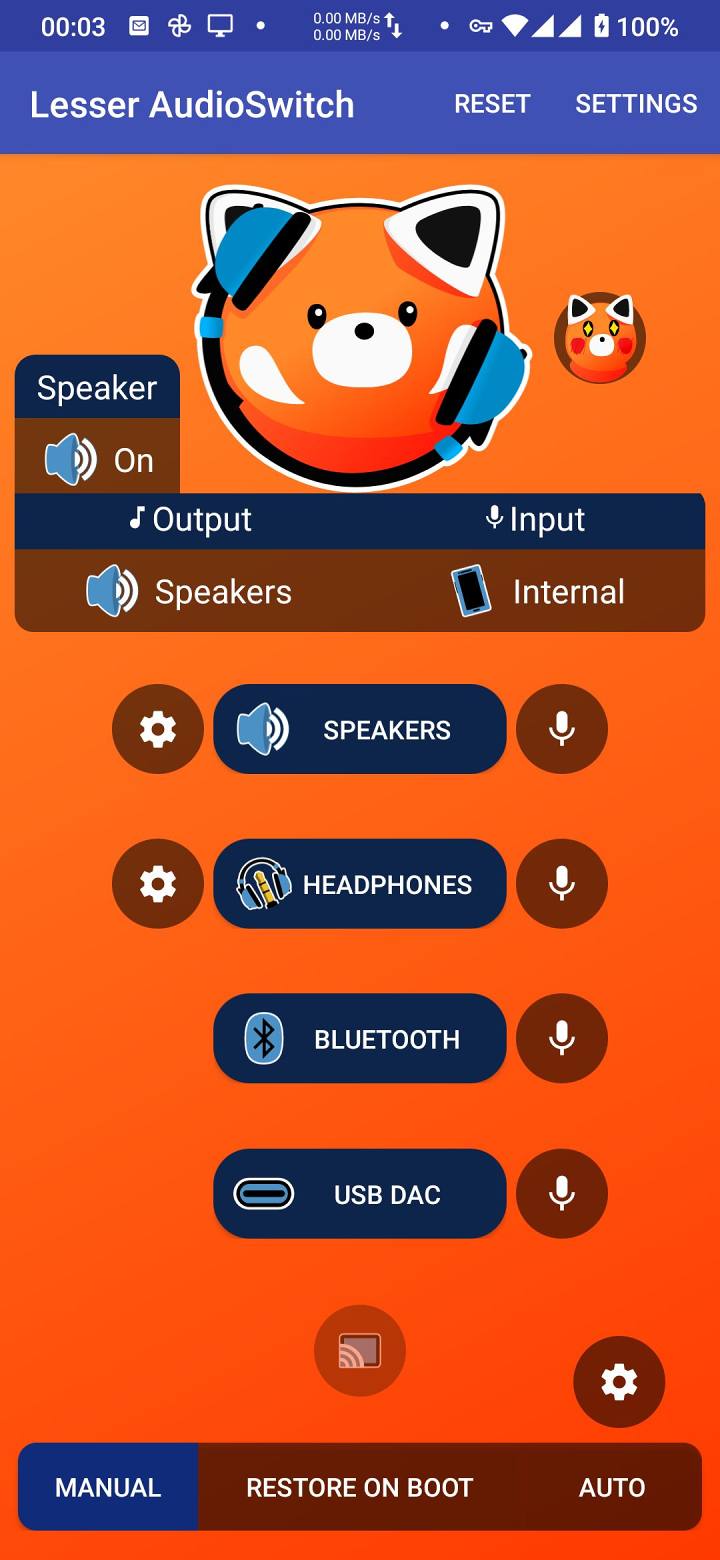
Task: Route audio to BLUETOOTH
Action: point(360,1039)
